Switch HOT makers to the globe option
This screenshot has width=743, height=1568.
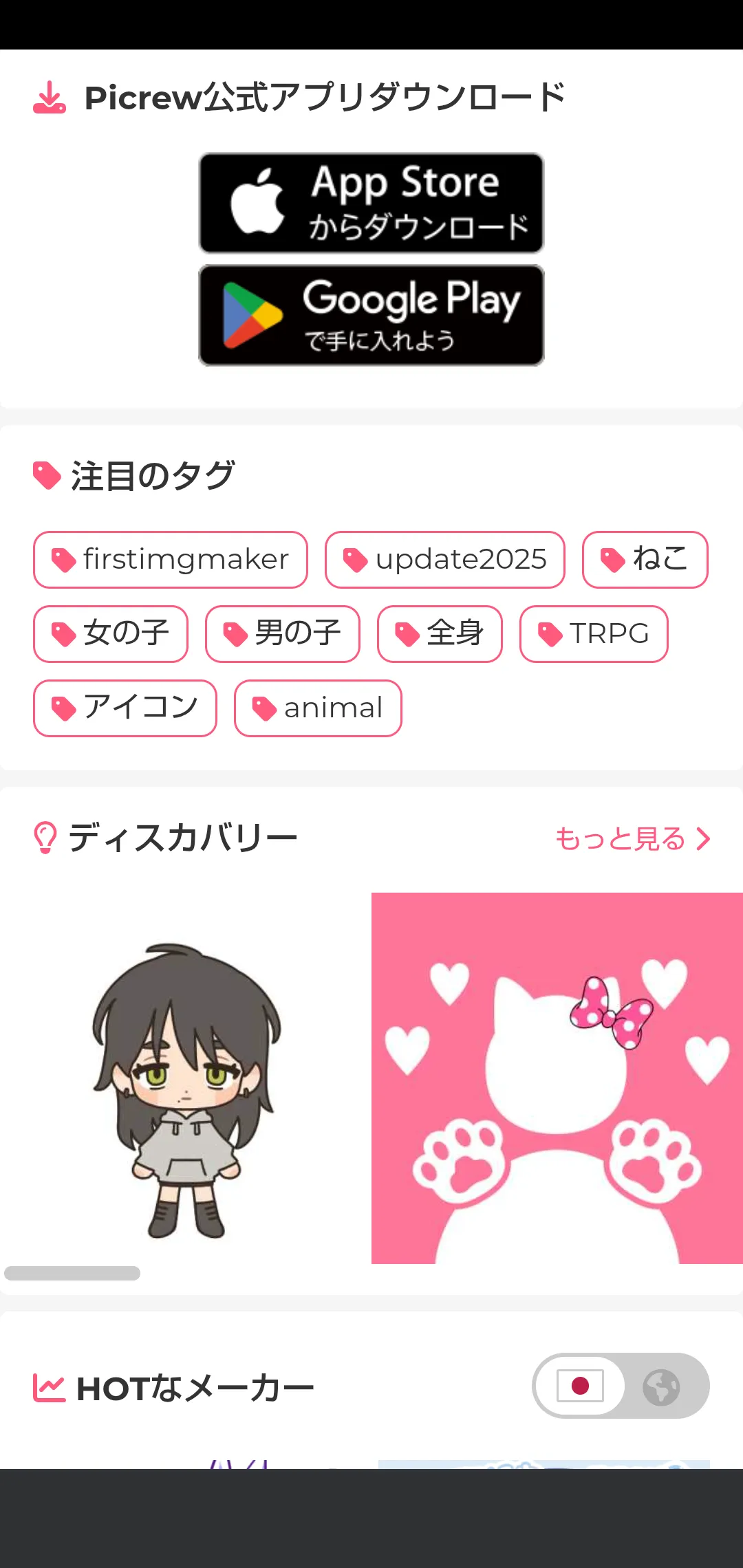tap(661, 1386)
